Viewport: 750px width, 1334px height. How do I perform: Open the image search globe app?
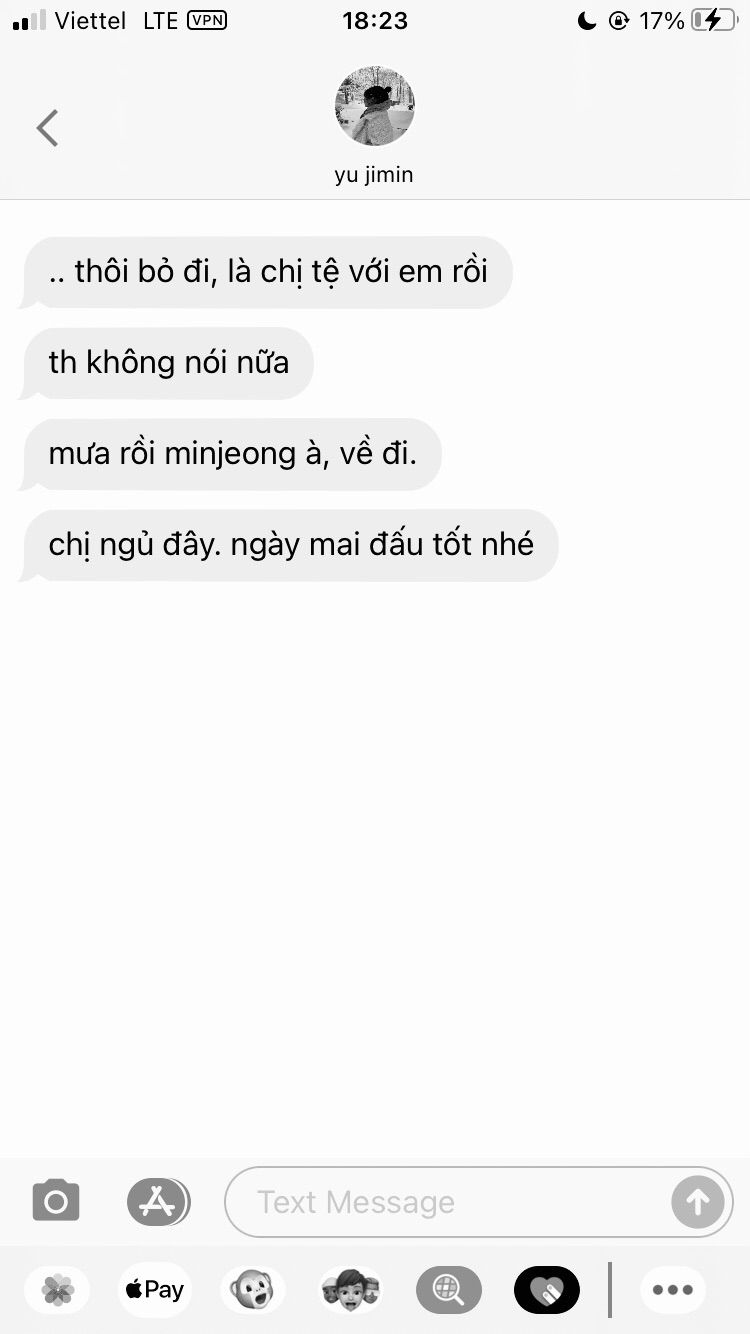coord(448,1290)
